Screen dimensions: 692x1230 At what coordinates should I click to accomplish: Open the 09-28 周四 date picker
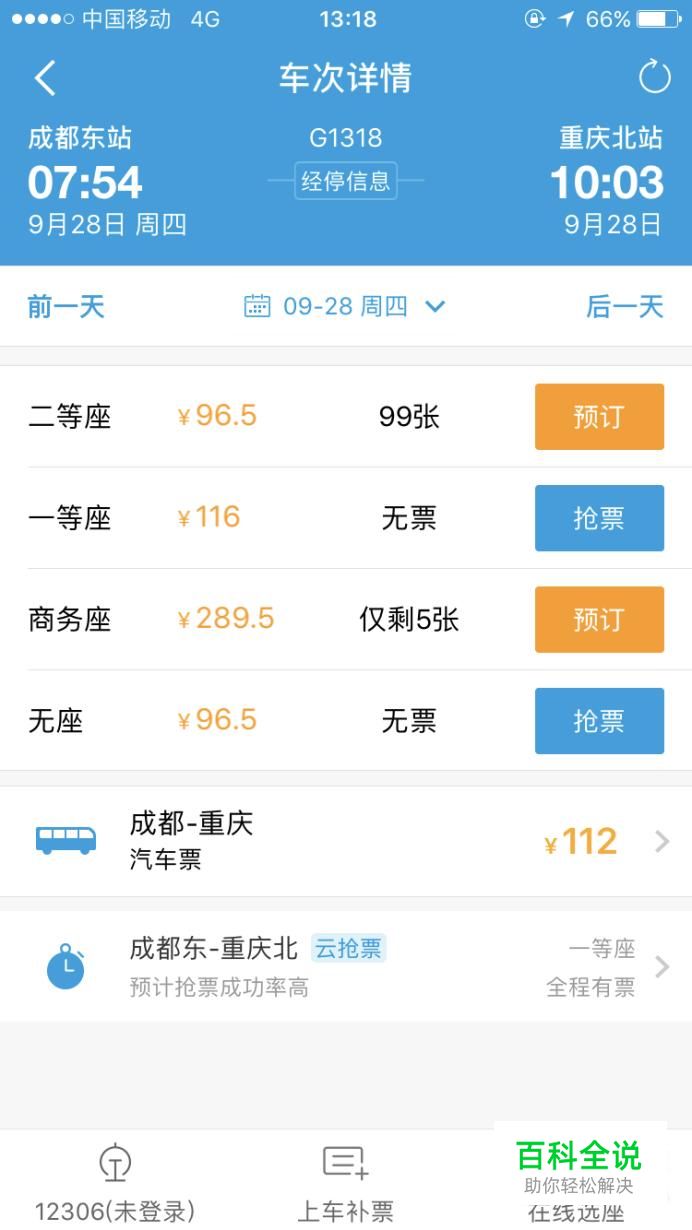click(345, 306)
